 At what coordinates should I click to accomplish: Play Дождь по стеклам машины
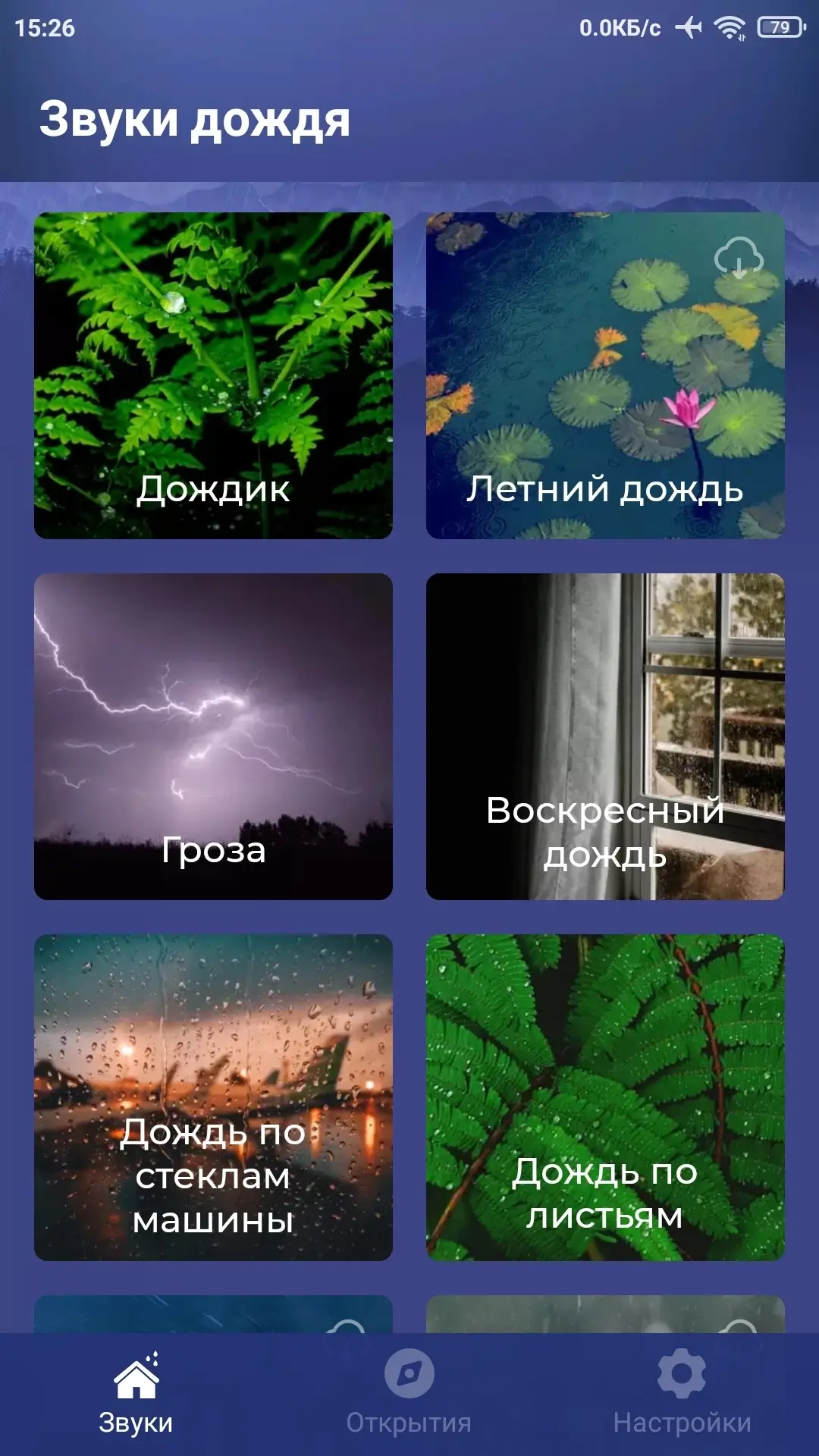pos(213,1097)
